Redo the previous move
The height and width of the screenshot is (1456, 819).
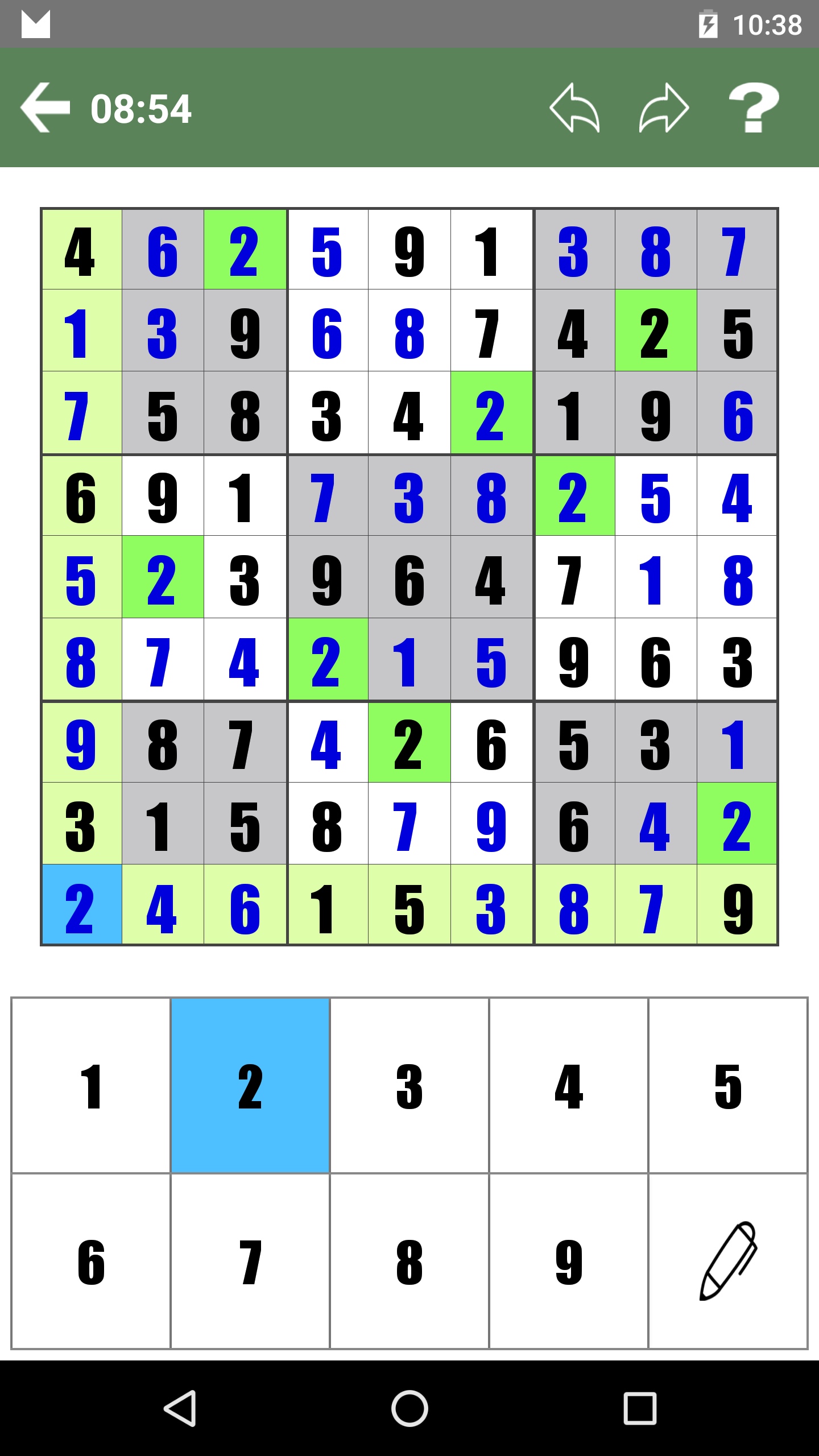664,107
